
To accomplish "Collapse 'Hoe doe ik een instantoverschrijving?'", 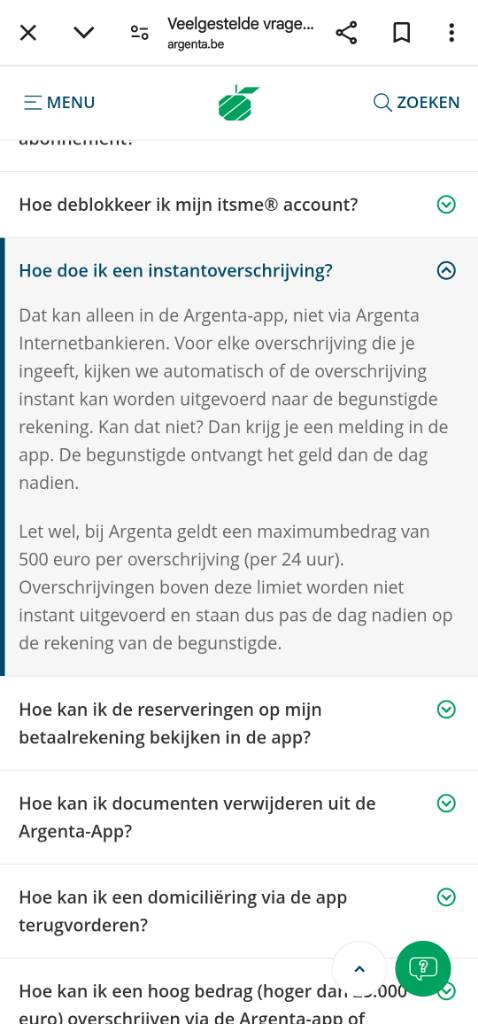I will click(239, 270).
